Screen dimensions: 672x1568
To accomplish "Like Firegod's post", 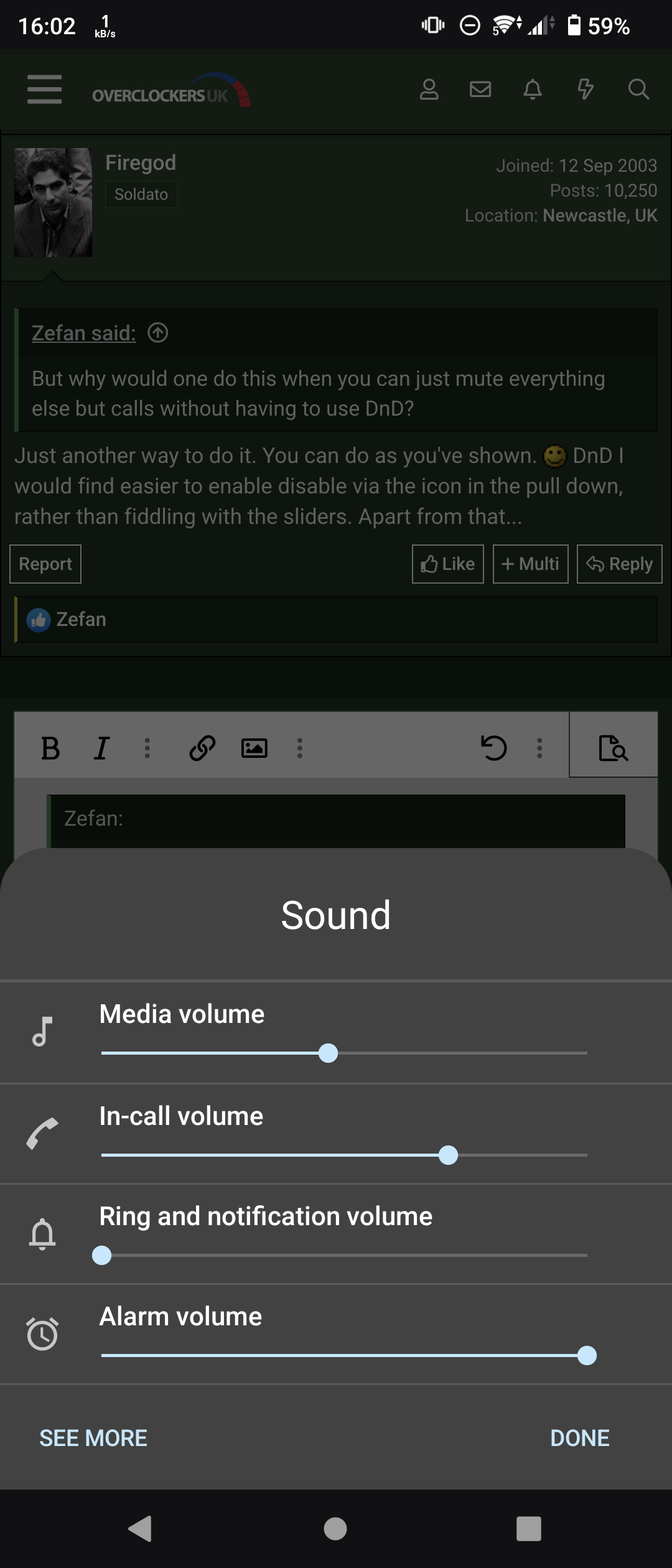I will pos(447,564).
